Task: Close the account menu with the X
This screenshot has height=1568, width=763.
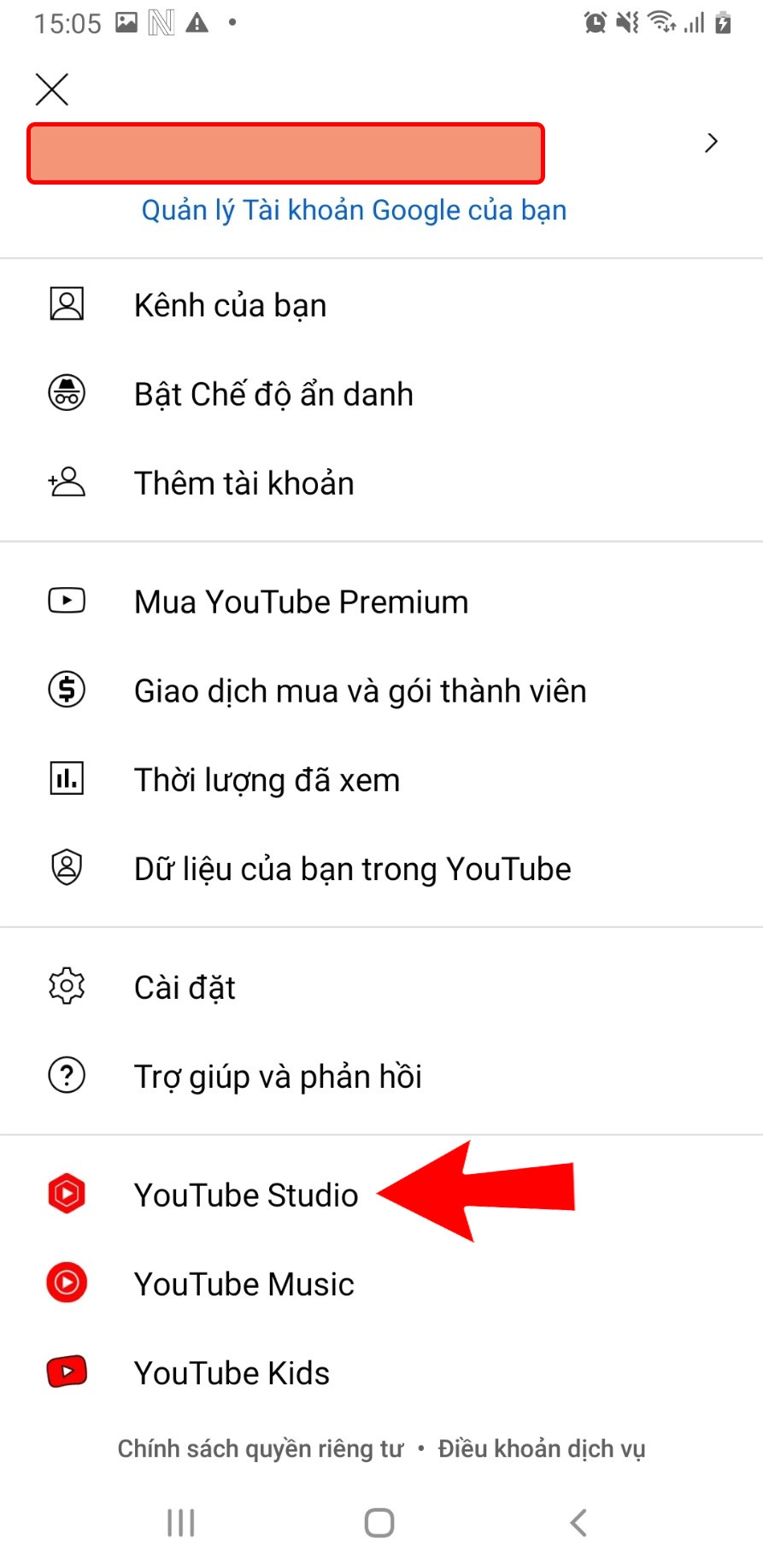Action: [x=50, y=88]
